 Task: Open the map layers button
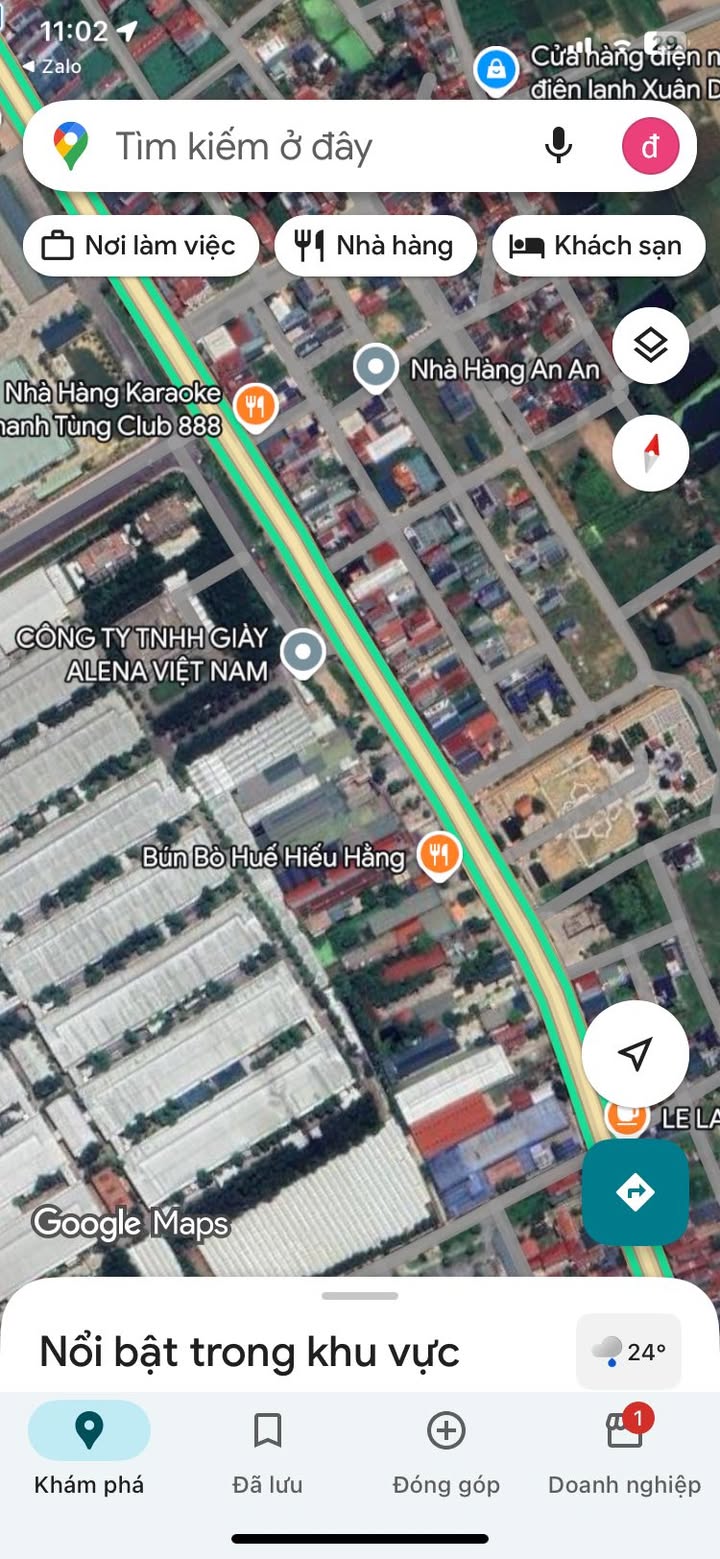[x=650, y=346]
